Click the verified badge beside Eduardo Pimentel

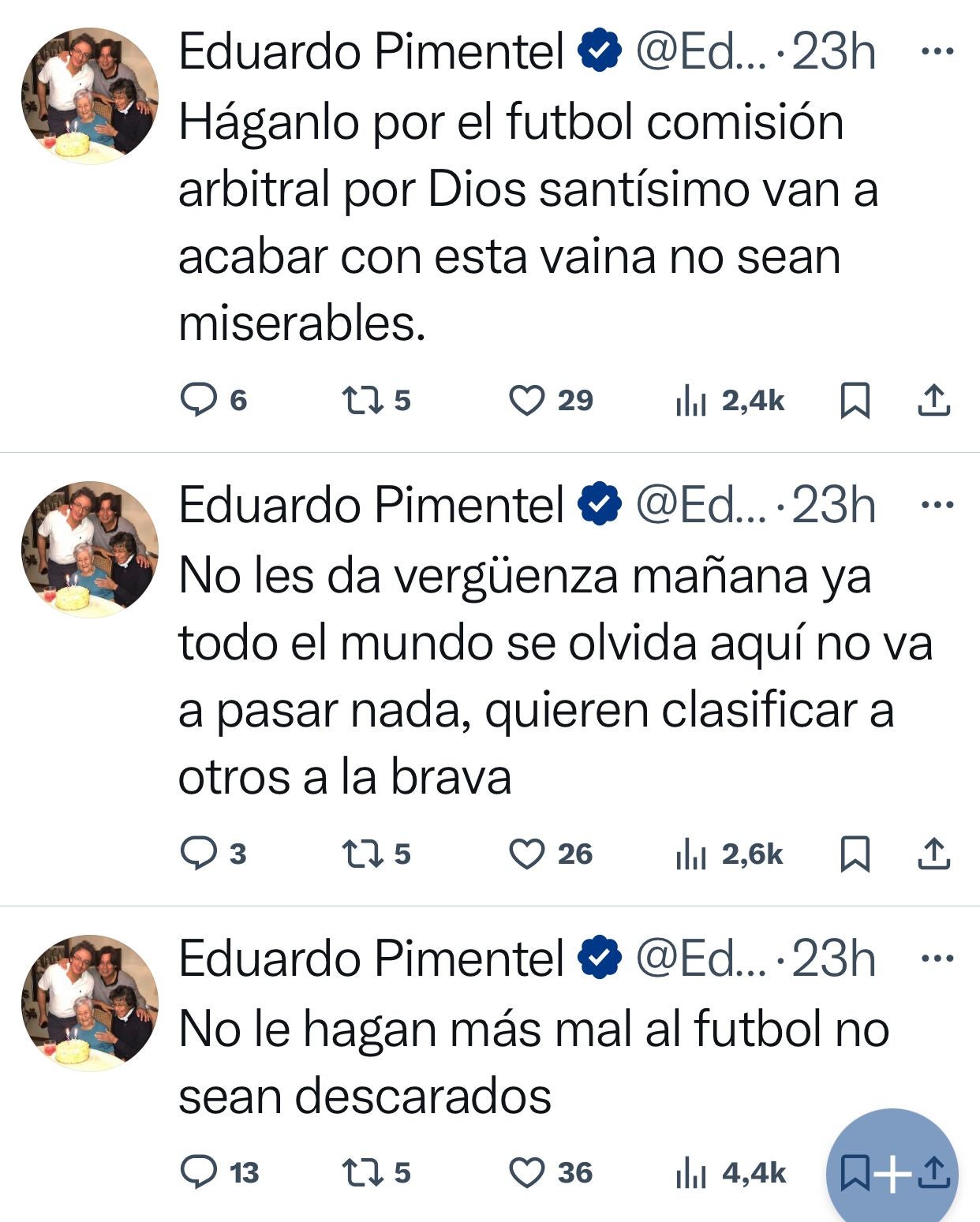coord(601,49)
